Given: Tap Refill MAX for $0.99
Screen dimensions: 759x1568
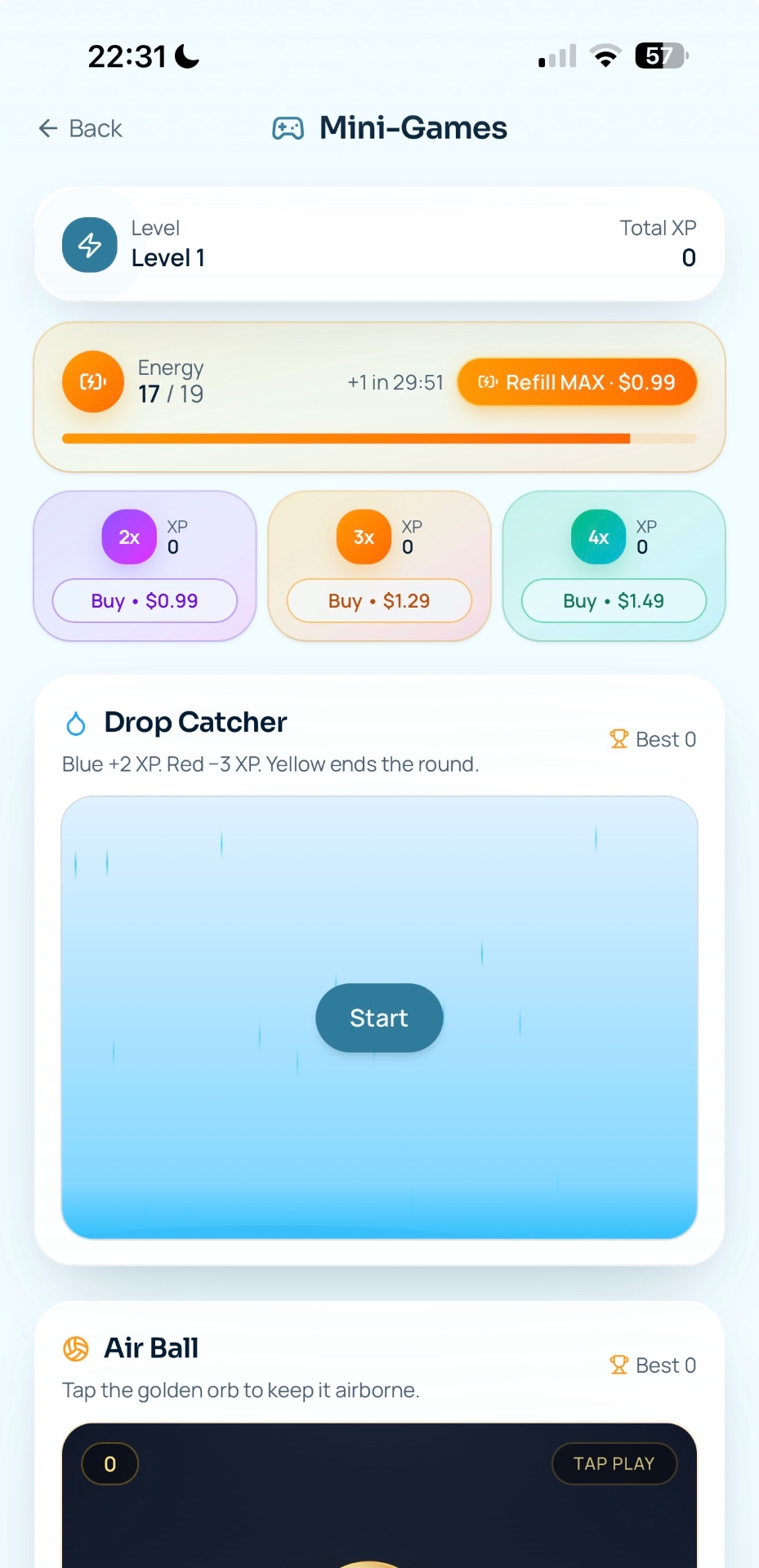Looking at the screenshot, I should (x=577, y=382).
